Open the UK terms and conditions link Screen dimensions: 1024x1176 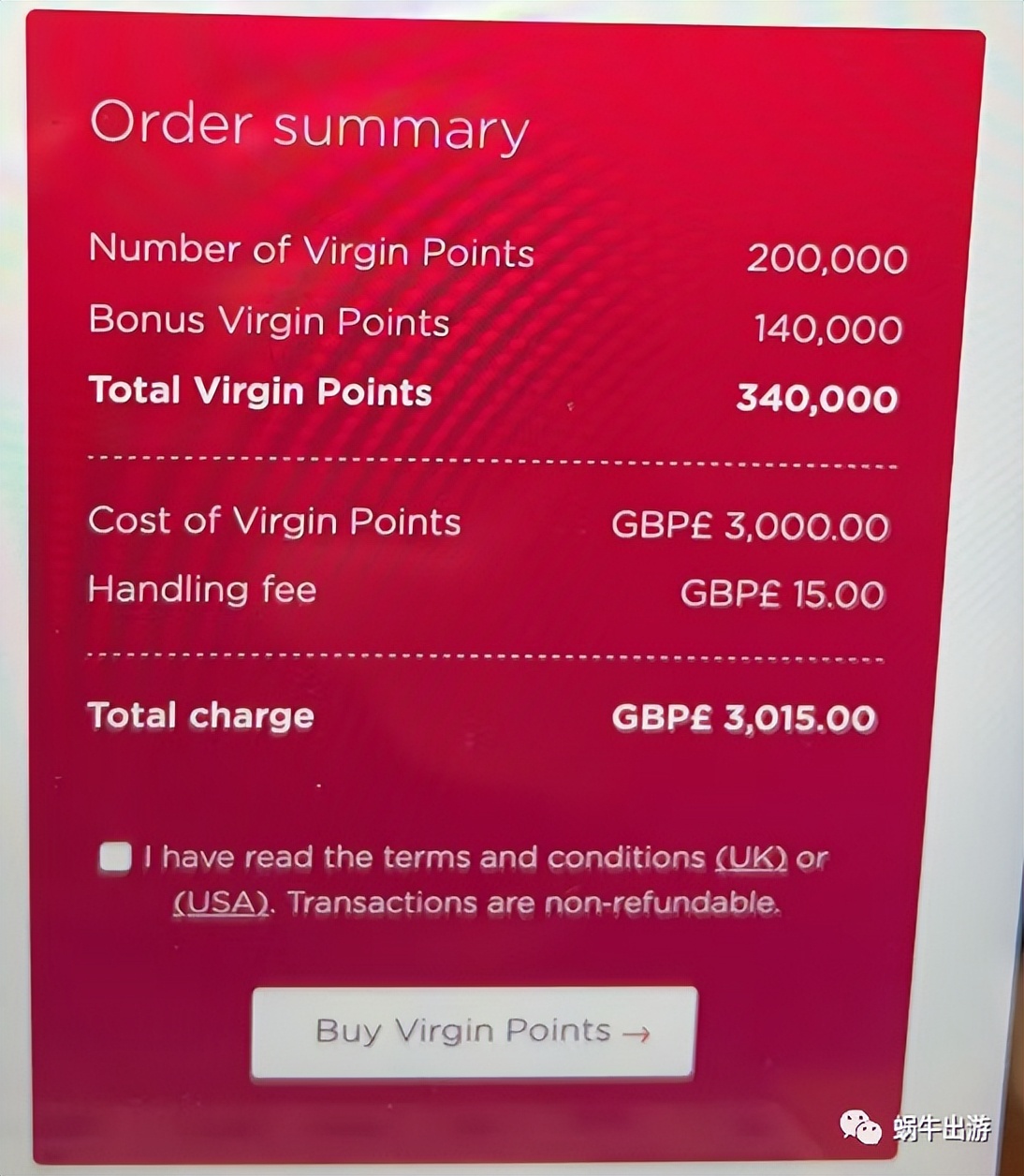[751, 857]
